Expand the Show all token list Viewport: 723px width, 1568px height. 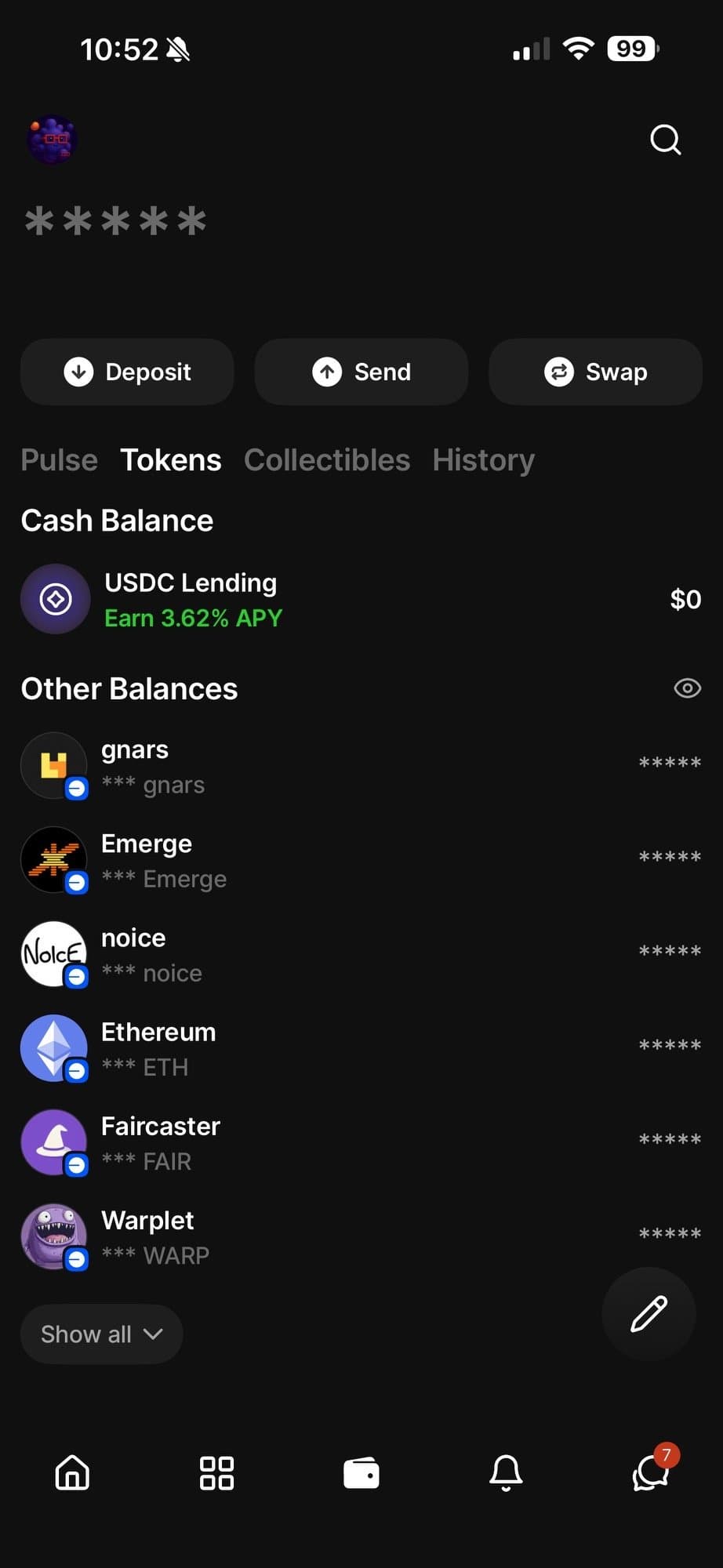click(x=100, y=1334)
